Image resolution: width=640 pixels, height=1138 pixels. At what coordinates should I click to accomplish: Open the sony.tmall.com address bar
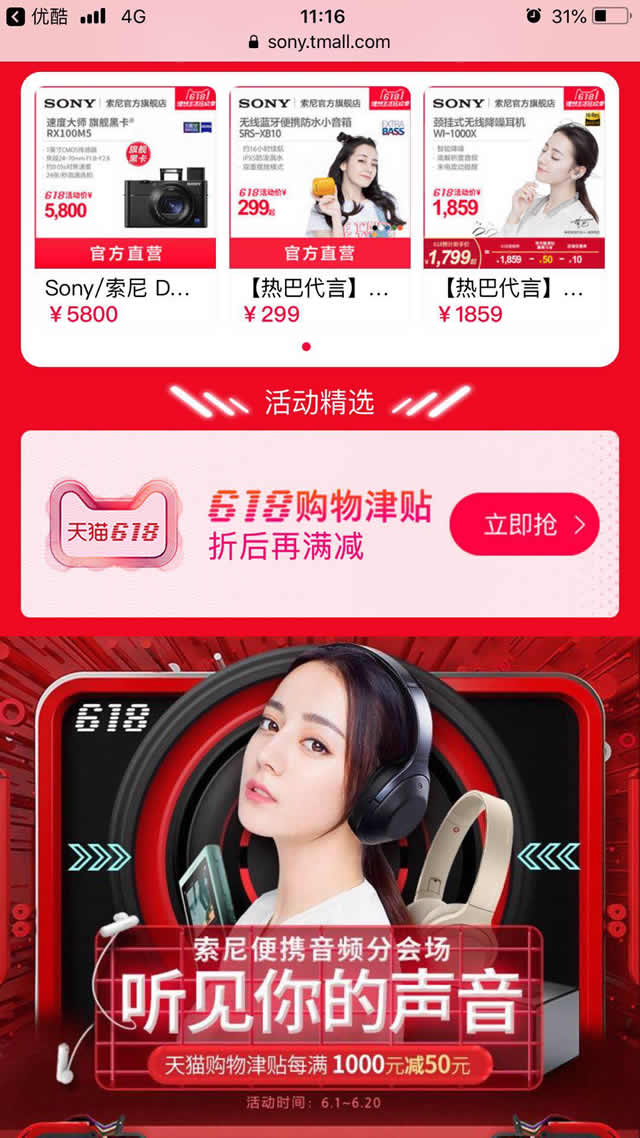[319, 42]
